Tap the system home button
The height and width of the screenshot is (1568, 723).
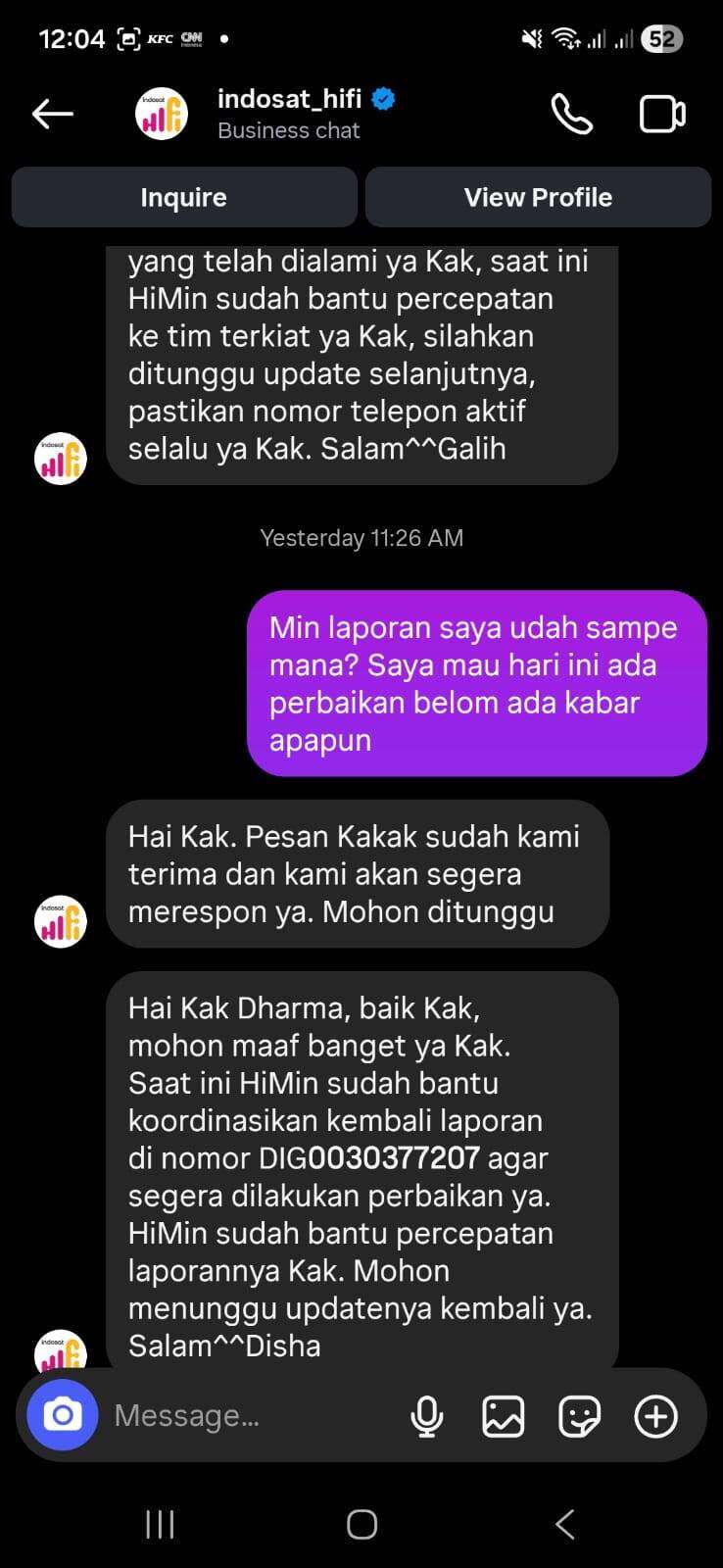point(361,1524)
